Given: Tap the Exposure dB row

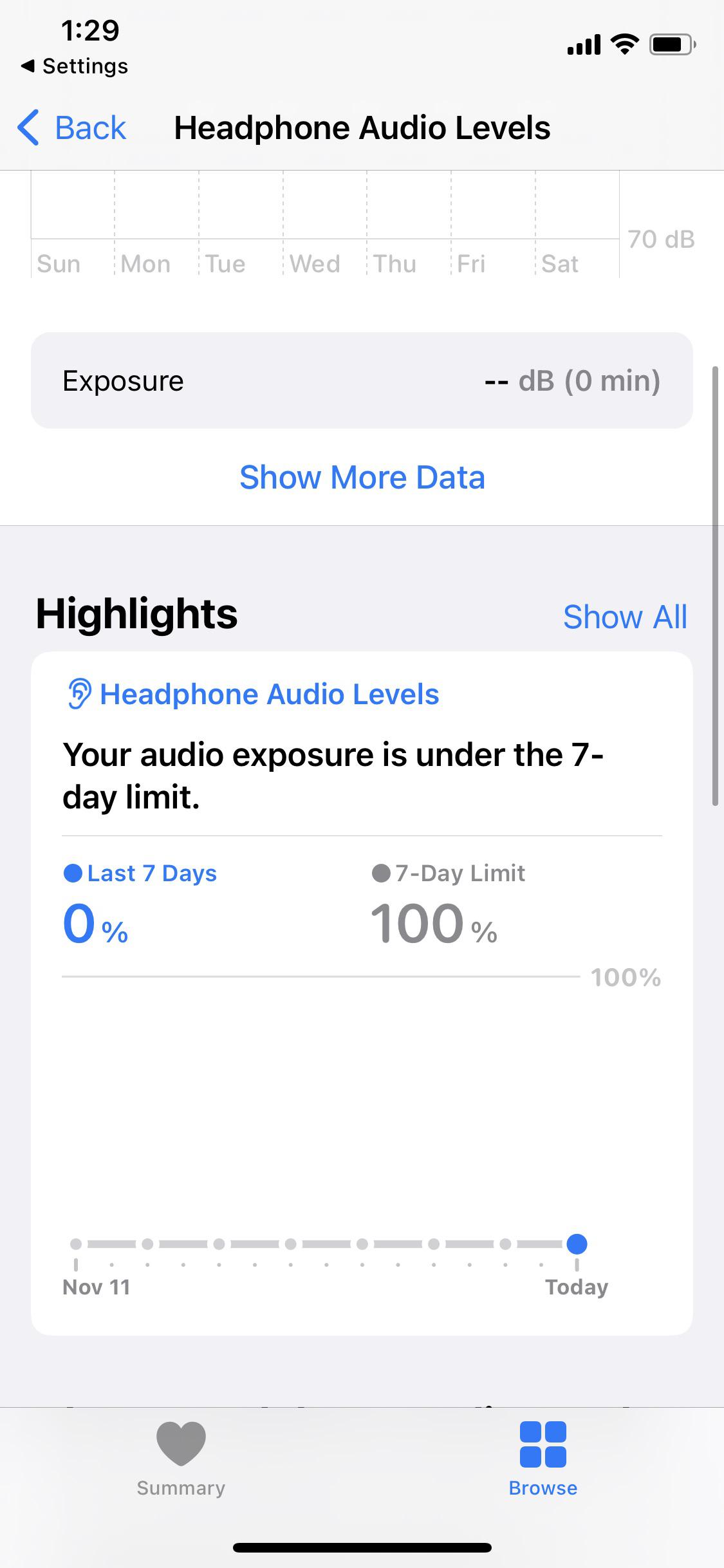Looking at the screenshot, I should point(362,380).
